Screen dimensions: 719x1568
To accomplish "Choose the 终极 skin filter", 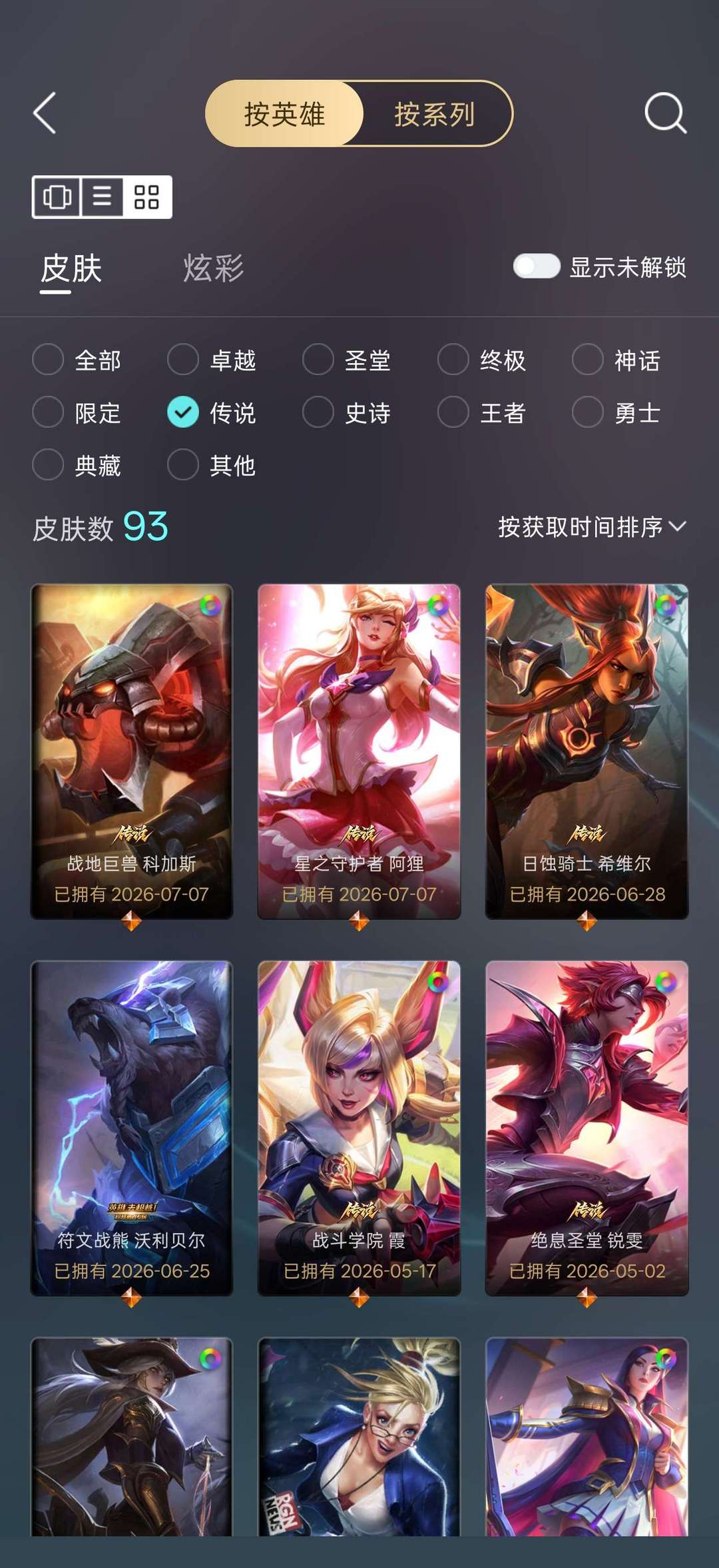I will click(482, 360).
